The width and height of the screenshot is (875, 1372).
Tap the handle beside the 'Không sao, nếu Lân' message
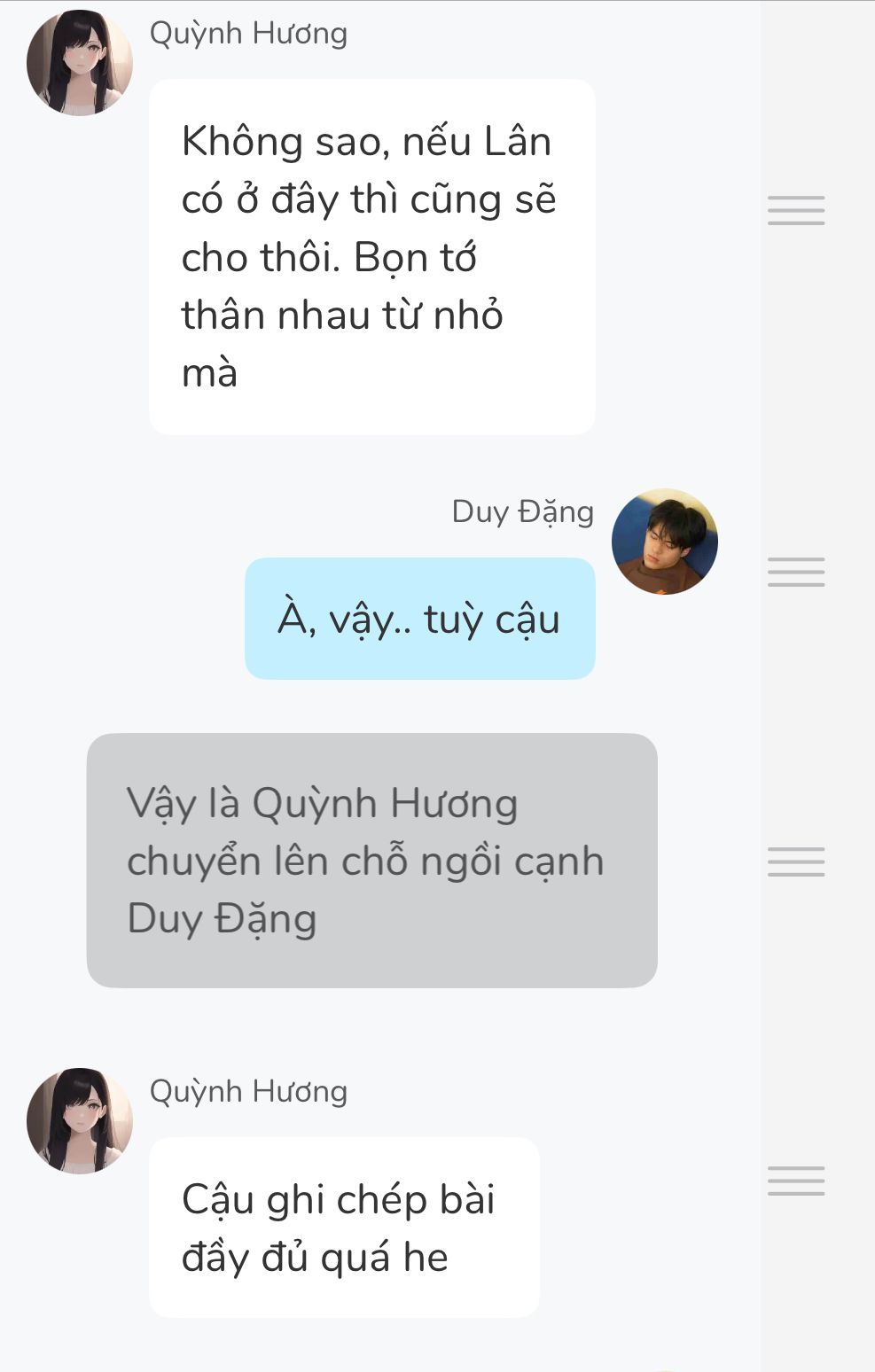coord(795,210)
